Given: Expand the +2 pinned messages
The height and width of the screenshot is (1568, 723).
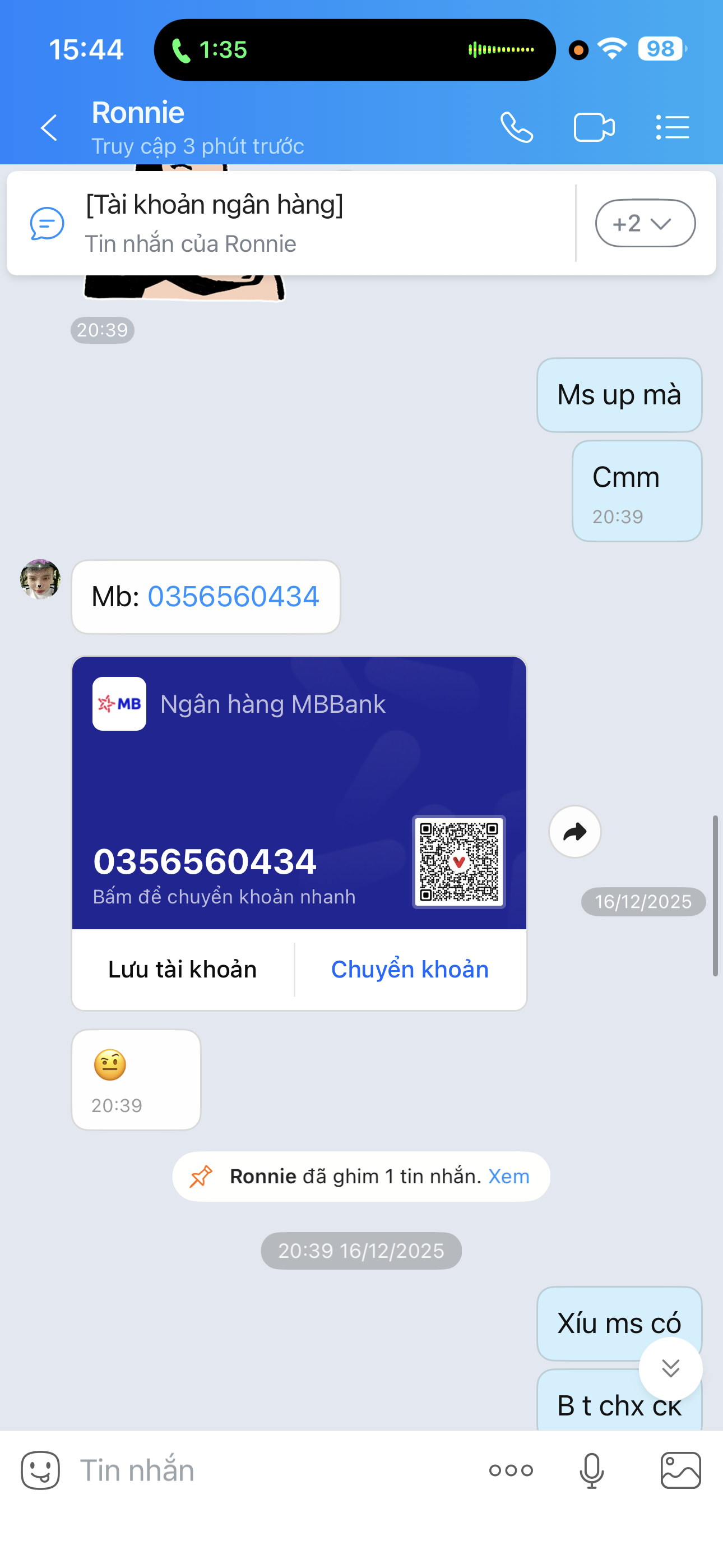Looking at the screenshot, I should [x=645, y=223].
